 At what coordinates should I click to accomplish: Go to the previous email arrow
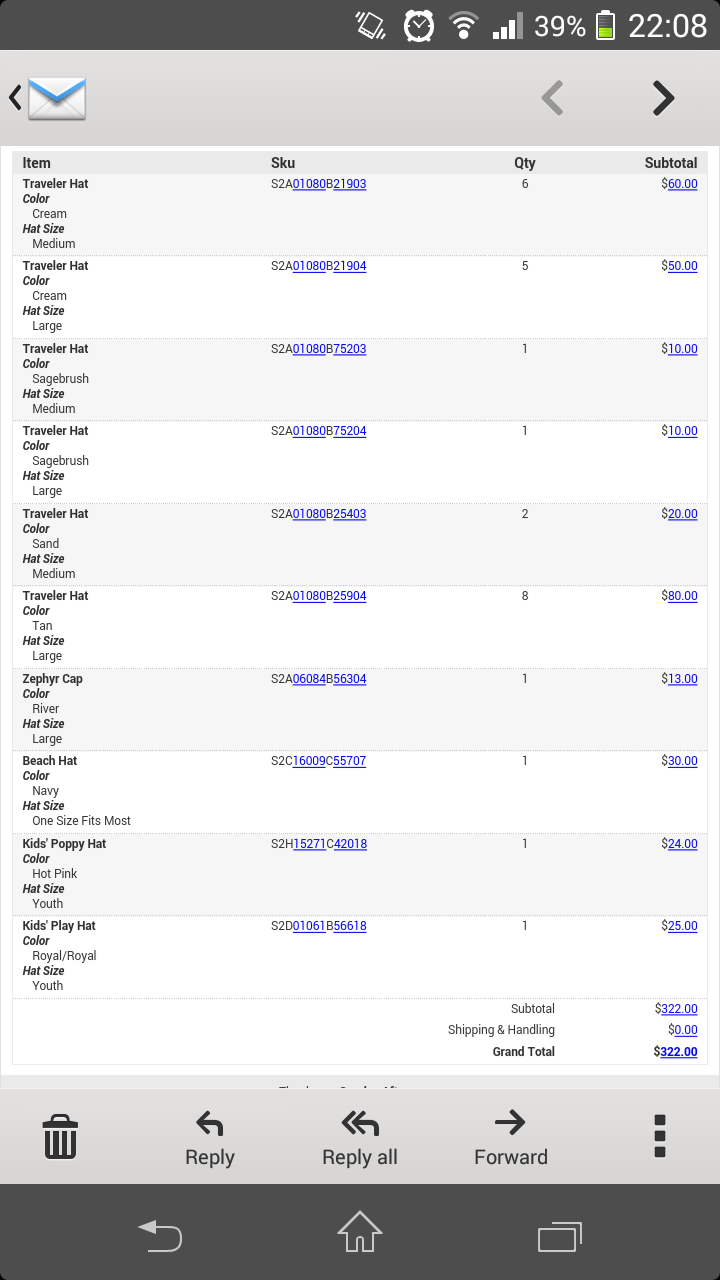[x=552, y=98]
